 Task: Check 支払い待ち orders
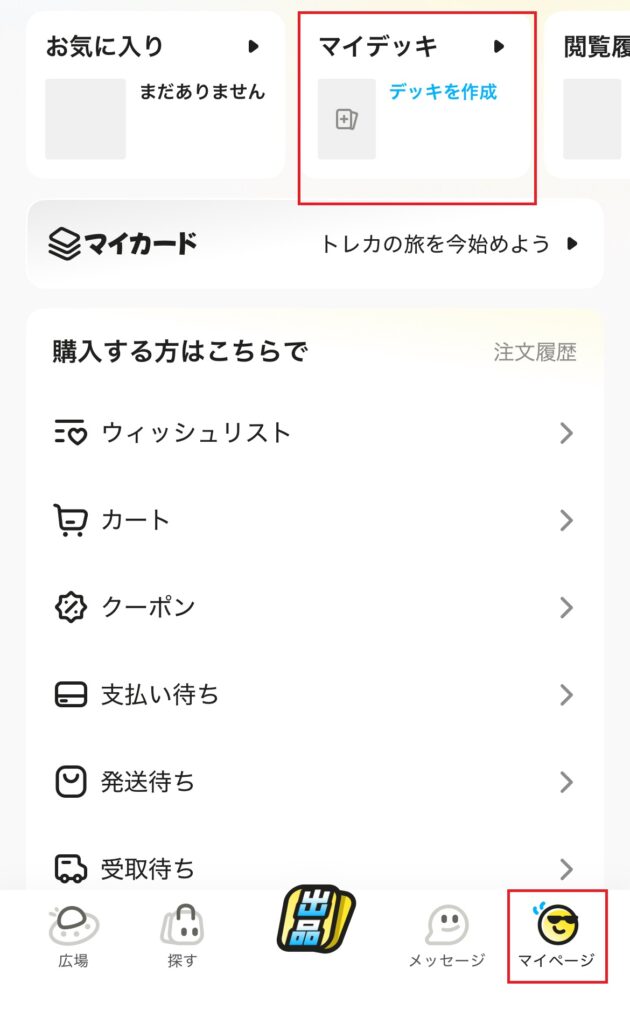point(314,694)
